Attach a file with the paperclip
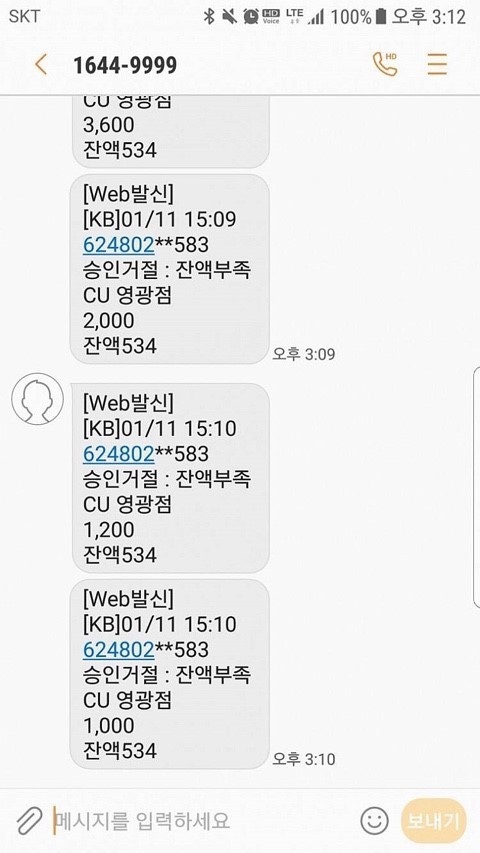 point(29,821)
